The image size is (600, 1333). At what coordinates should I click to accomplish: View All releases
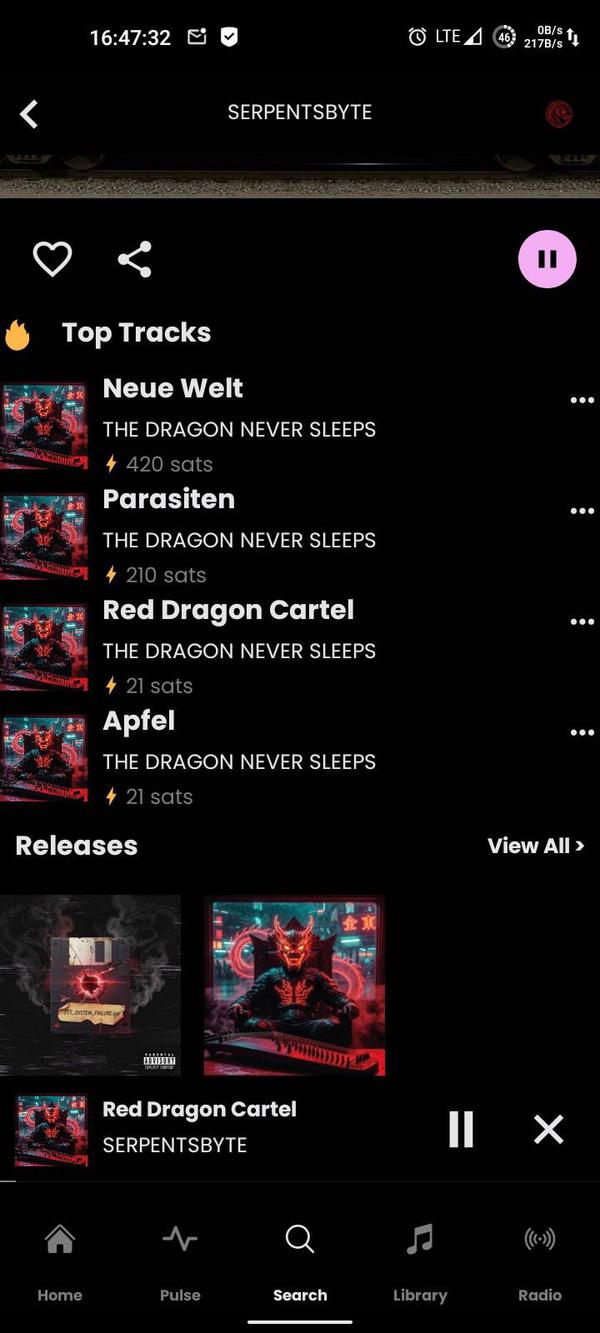(535, 846)
